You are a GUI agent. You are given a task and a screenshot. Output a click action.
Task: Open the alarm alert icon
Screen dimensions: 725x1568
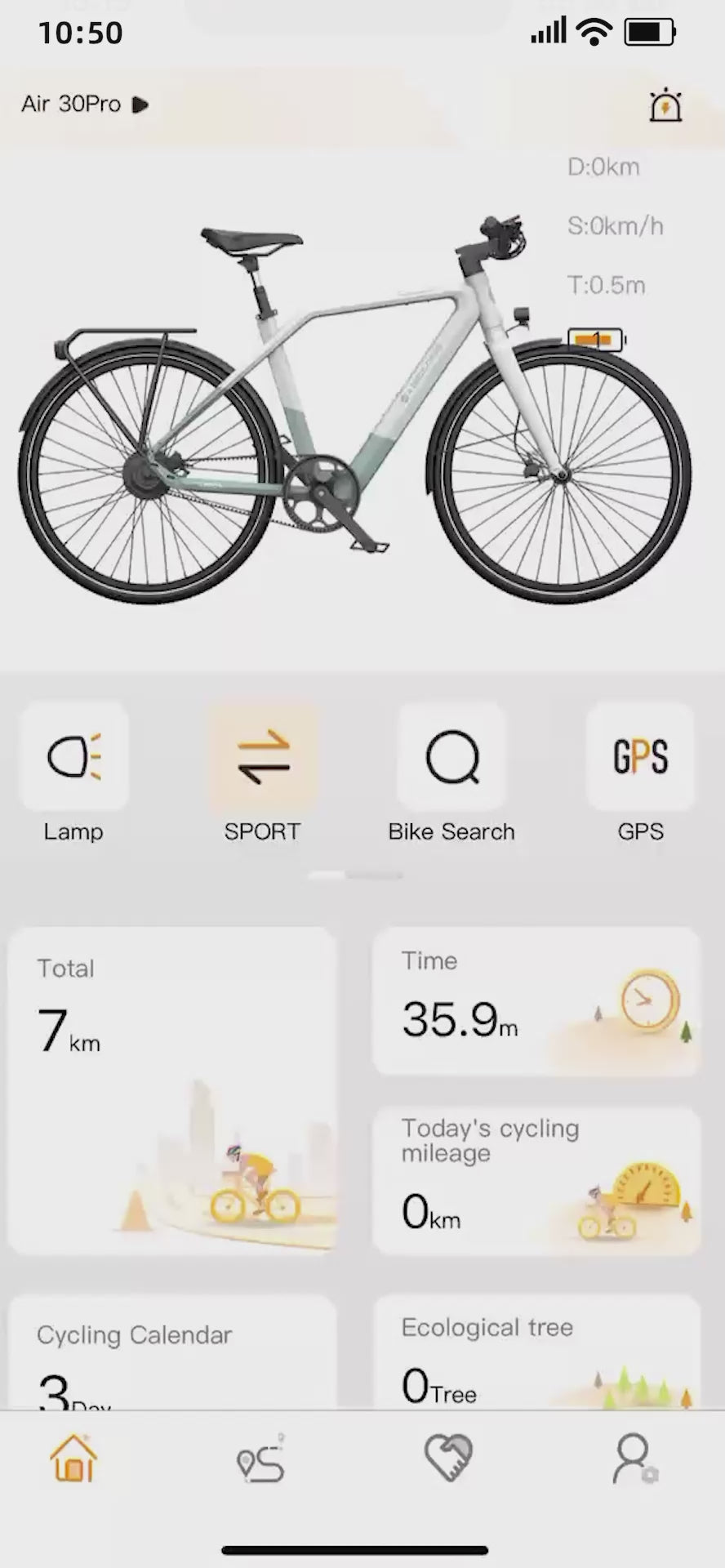(665, 105)
